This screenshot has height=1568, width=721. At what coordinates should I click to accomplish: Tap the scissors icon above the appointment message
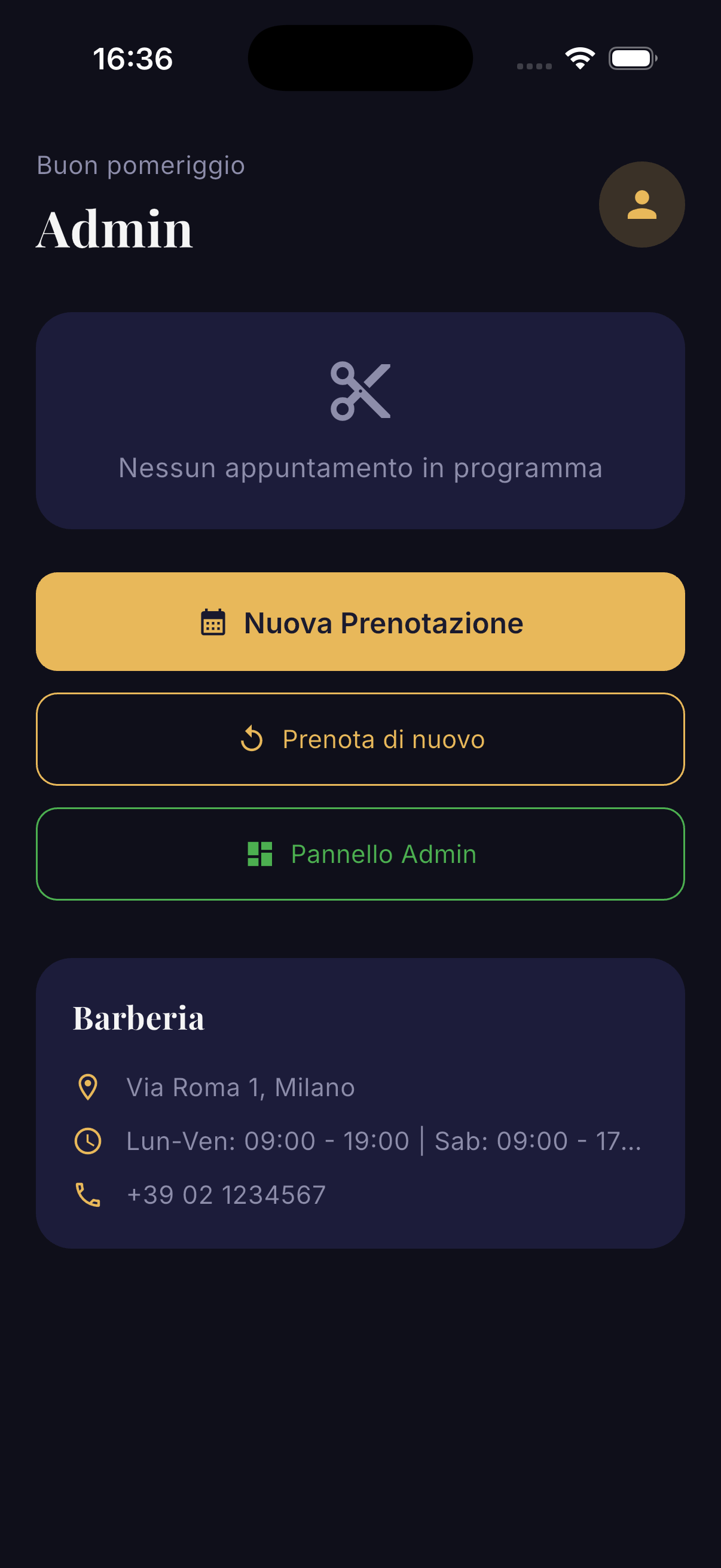tap(360, 393)
